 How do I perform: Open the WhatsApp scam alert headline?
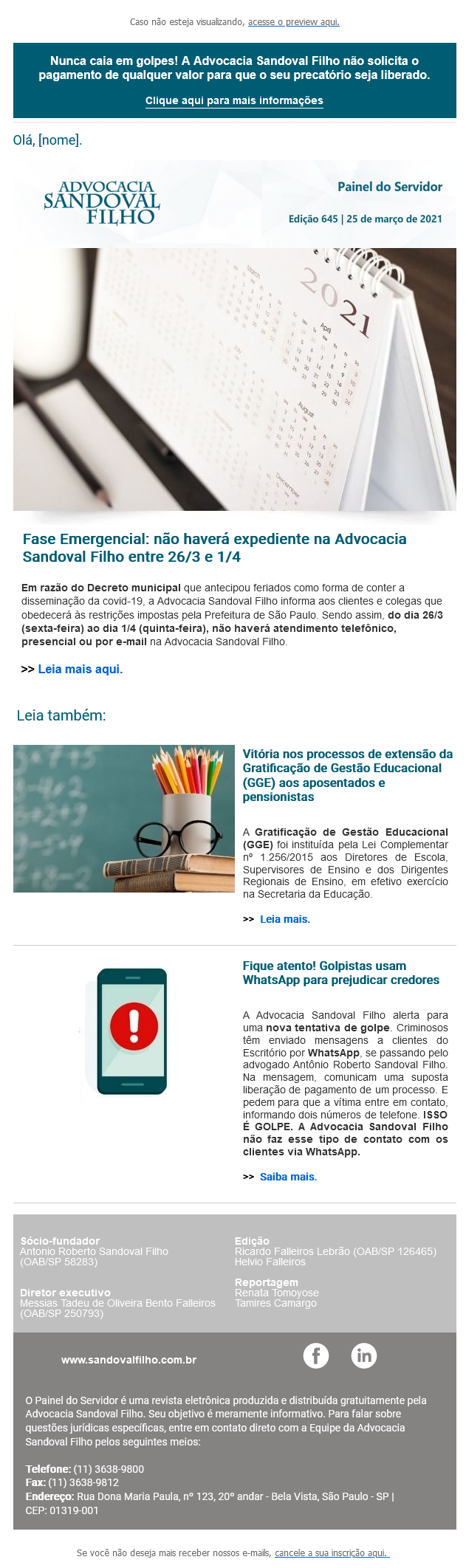click(340, 972)
